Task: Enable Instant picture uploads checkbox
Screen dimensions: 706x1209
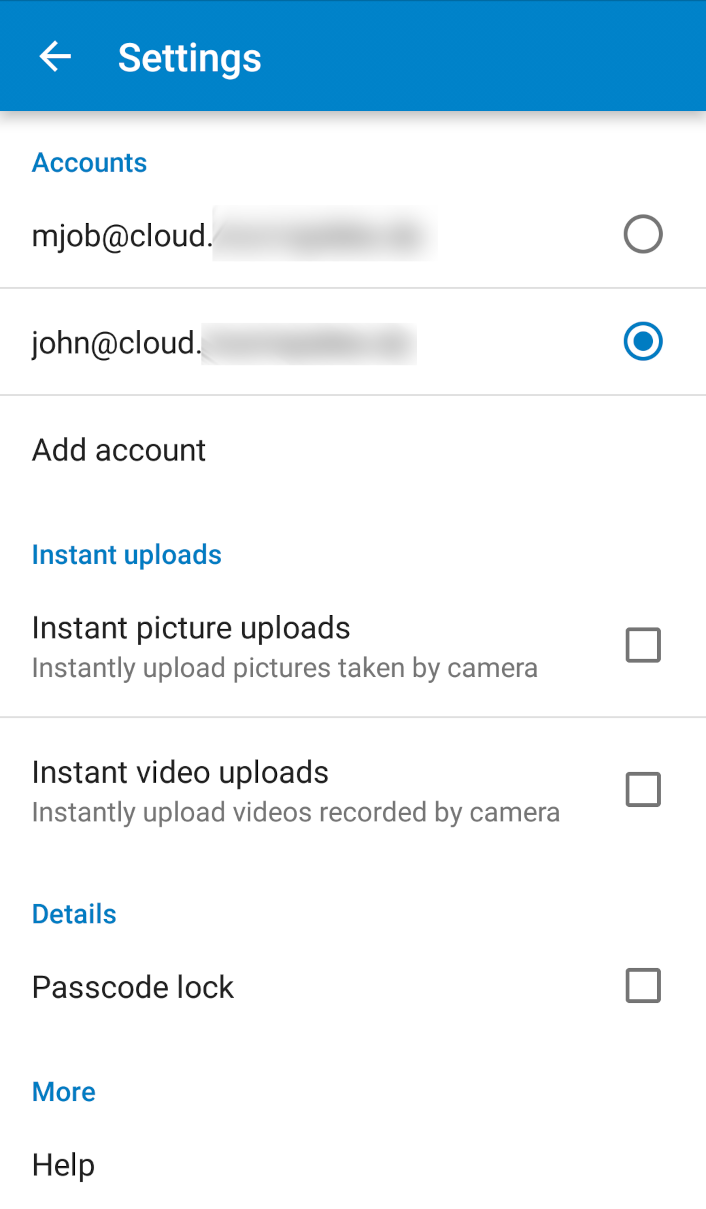Action: click(x=642, y=645)
